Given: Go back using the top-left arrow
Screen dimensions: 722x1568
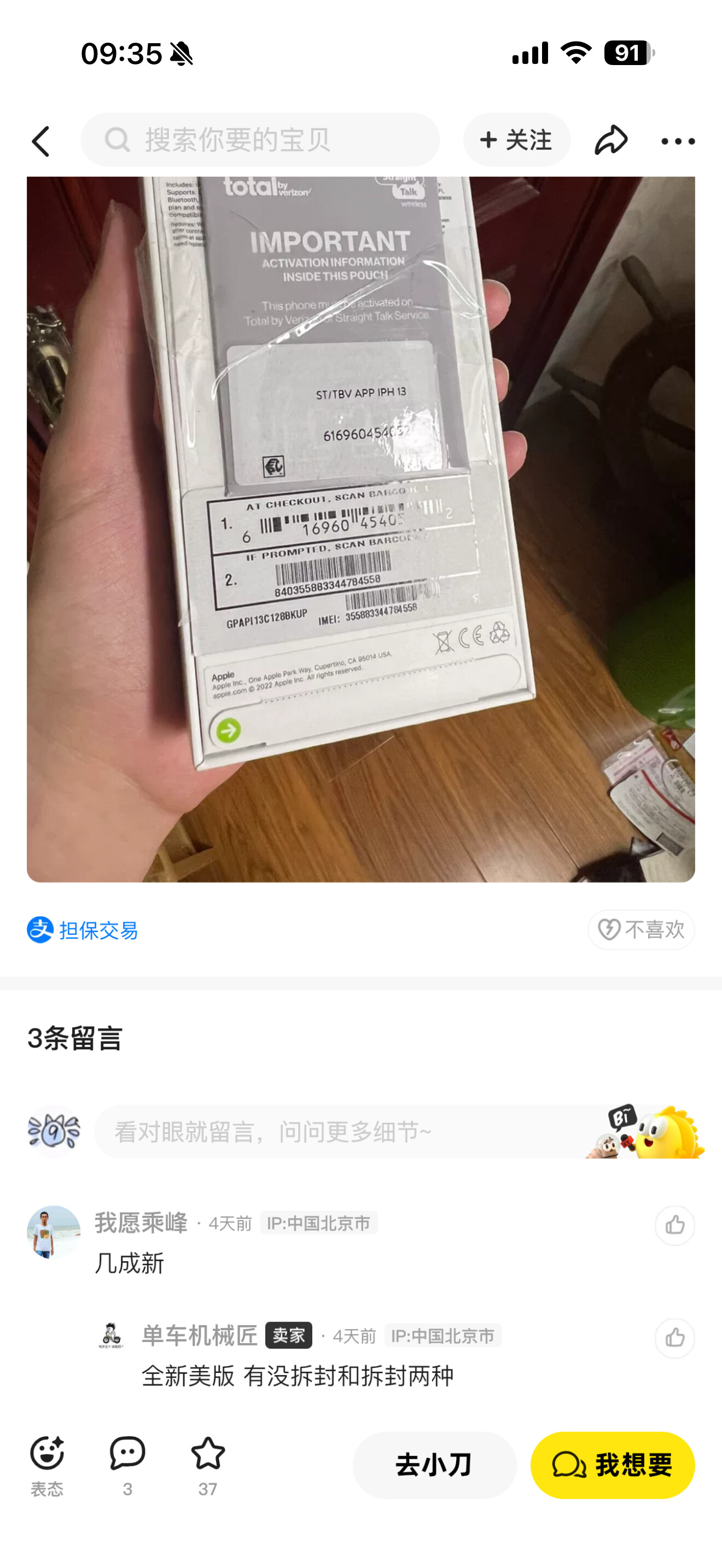Looking at the screenshot, I should (x=41, y=141).
